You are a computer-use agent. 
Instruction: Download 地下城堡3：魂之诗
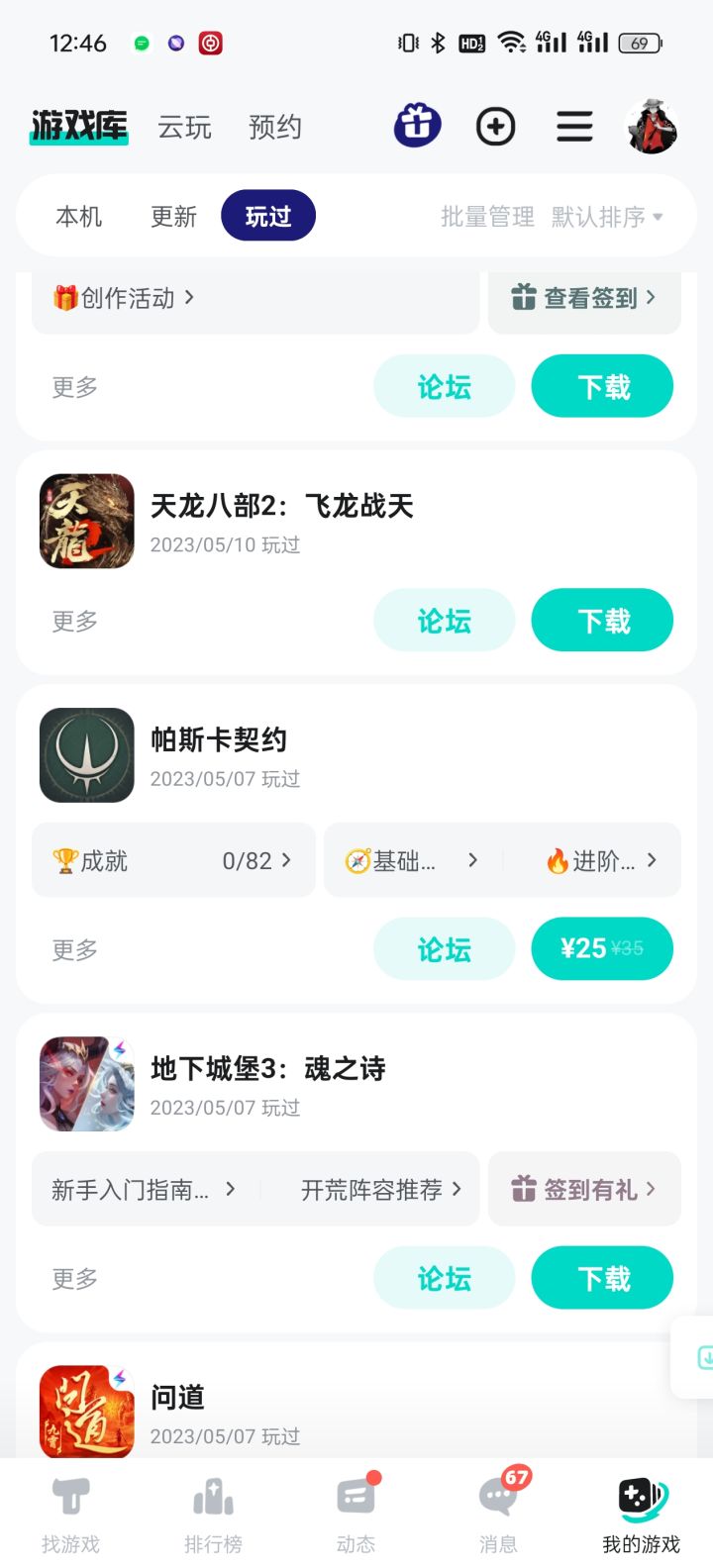602,1278
